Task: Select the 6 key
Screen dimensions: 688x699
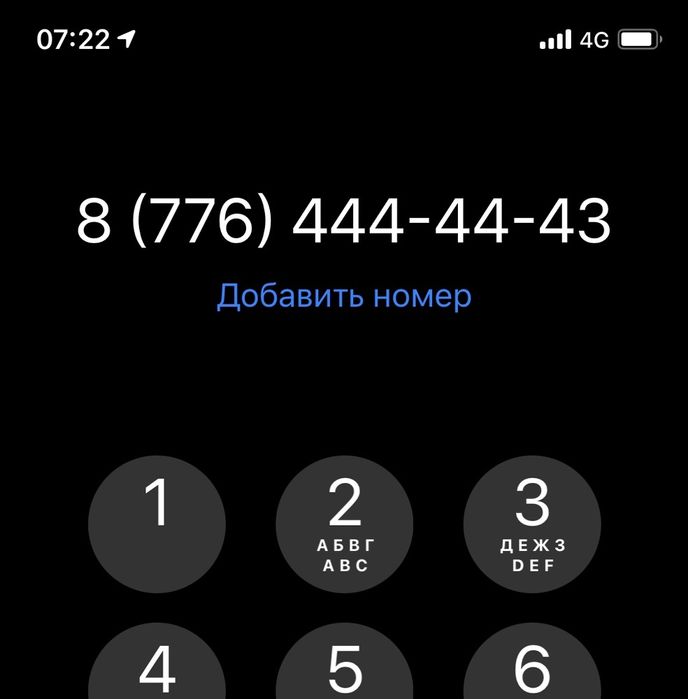Action: (532, 665)
